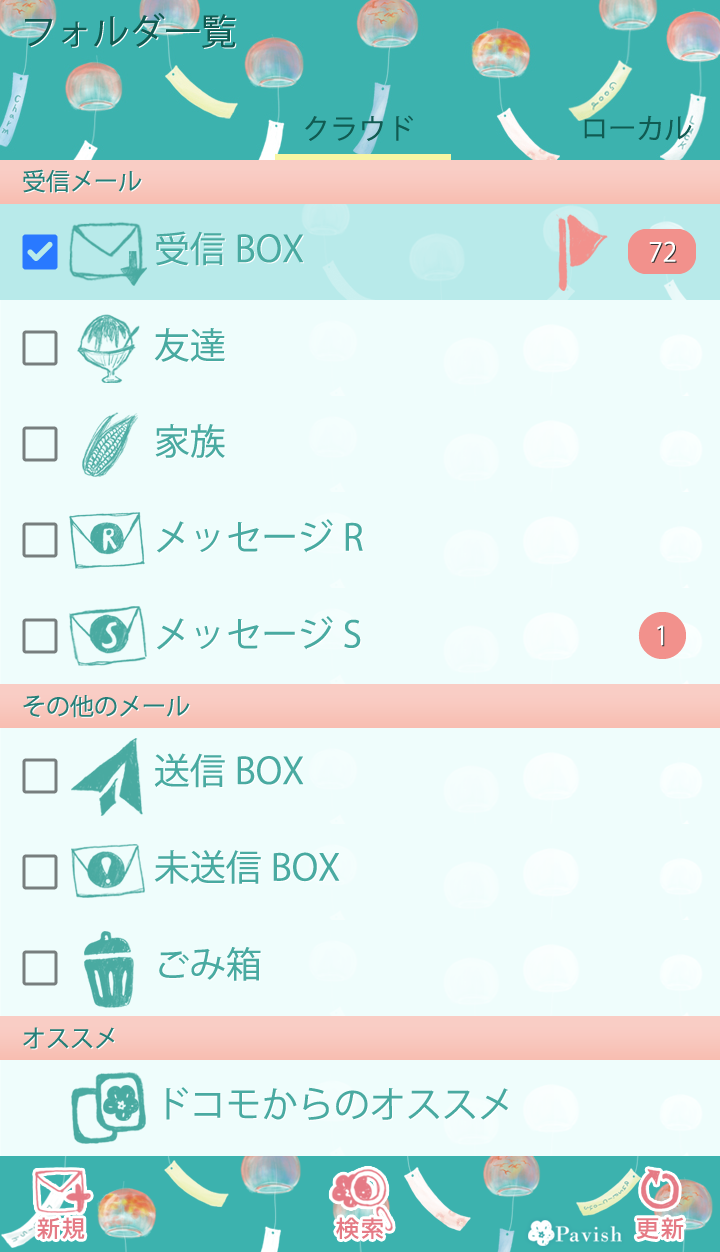Screen dimensions: 720x1252
Task: Switch to the クラウド tab
Action: point(359,129)
